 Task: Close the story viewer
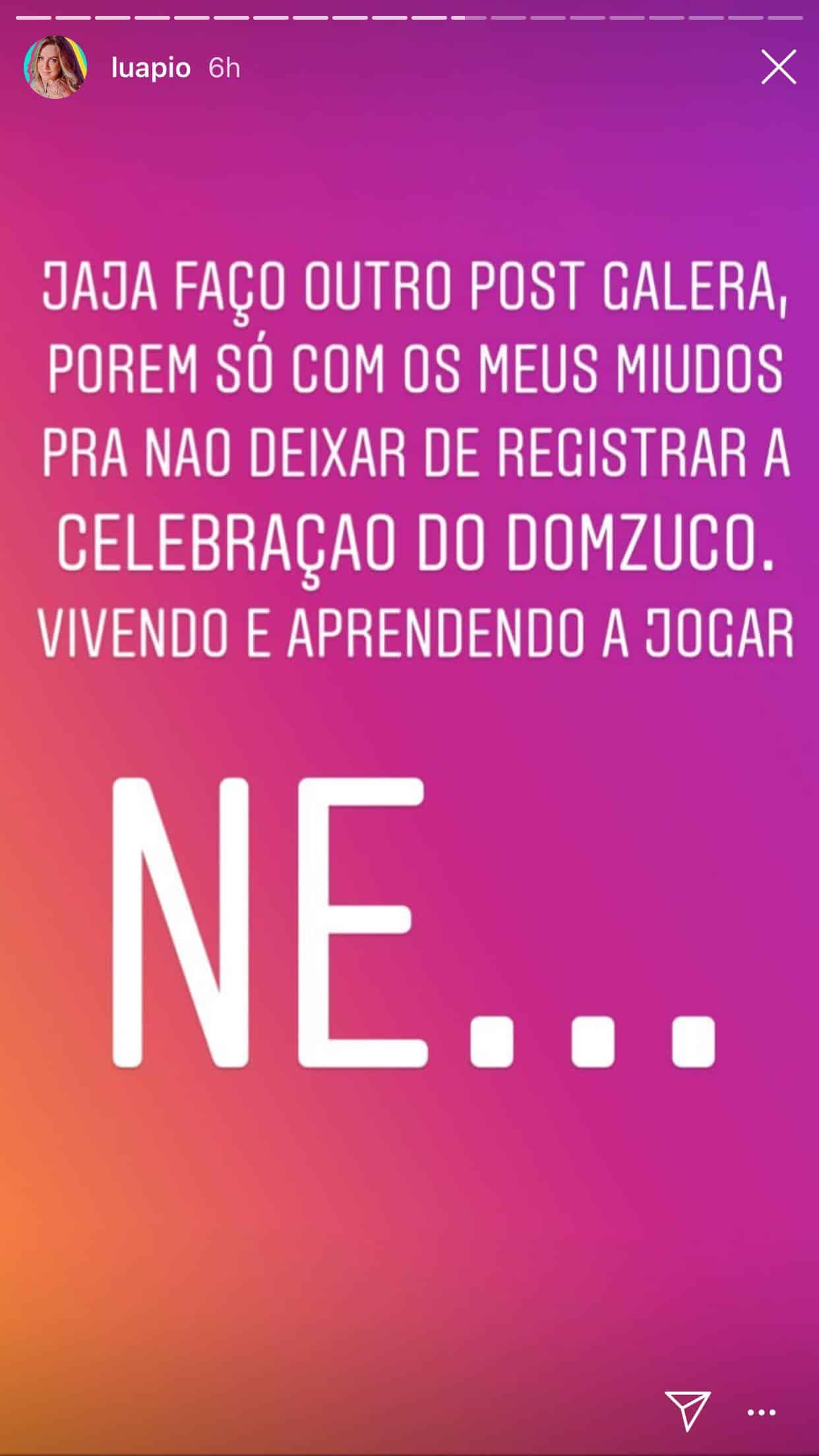tap(778, 67)
